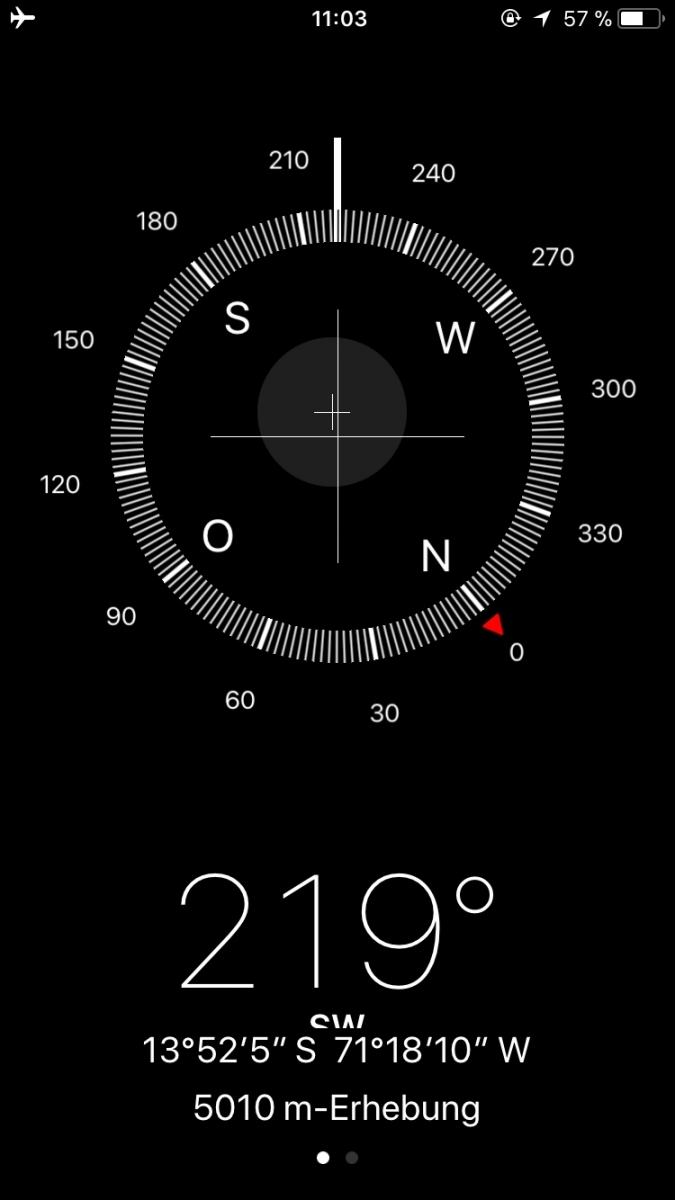Open coordinates 13°52′5″ S 71°18′10″ W in Maps
The image size is (675, 1200).
click(336, 1051)
